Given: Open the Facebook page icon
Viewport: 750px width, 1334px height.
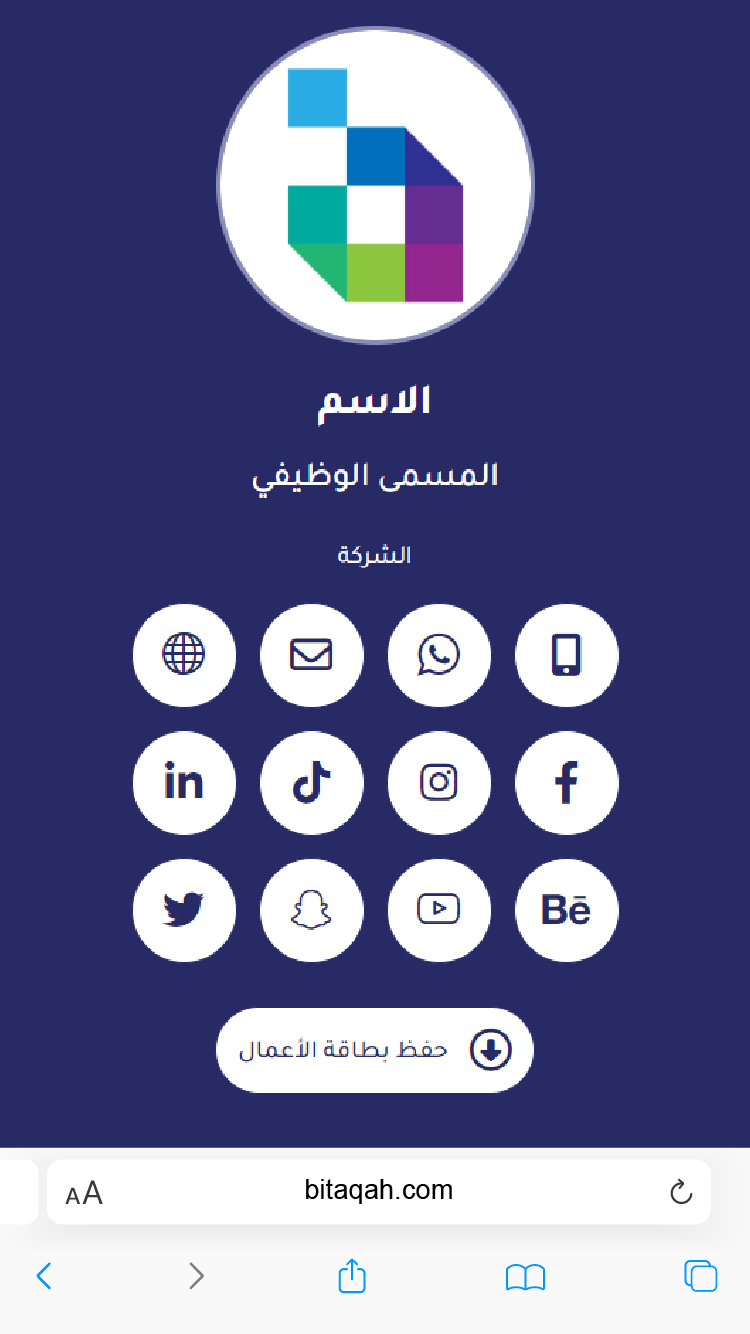Looking at the screenshot, I should coord(567,782).
